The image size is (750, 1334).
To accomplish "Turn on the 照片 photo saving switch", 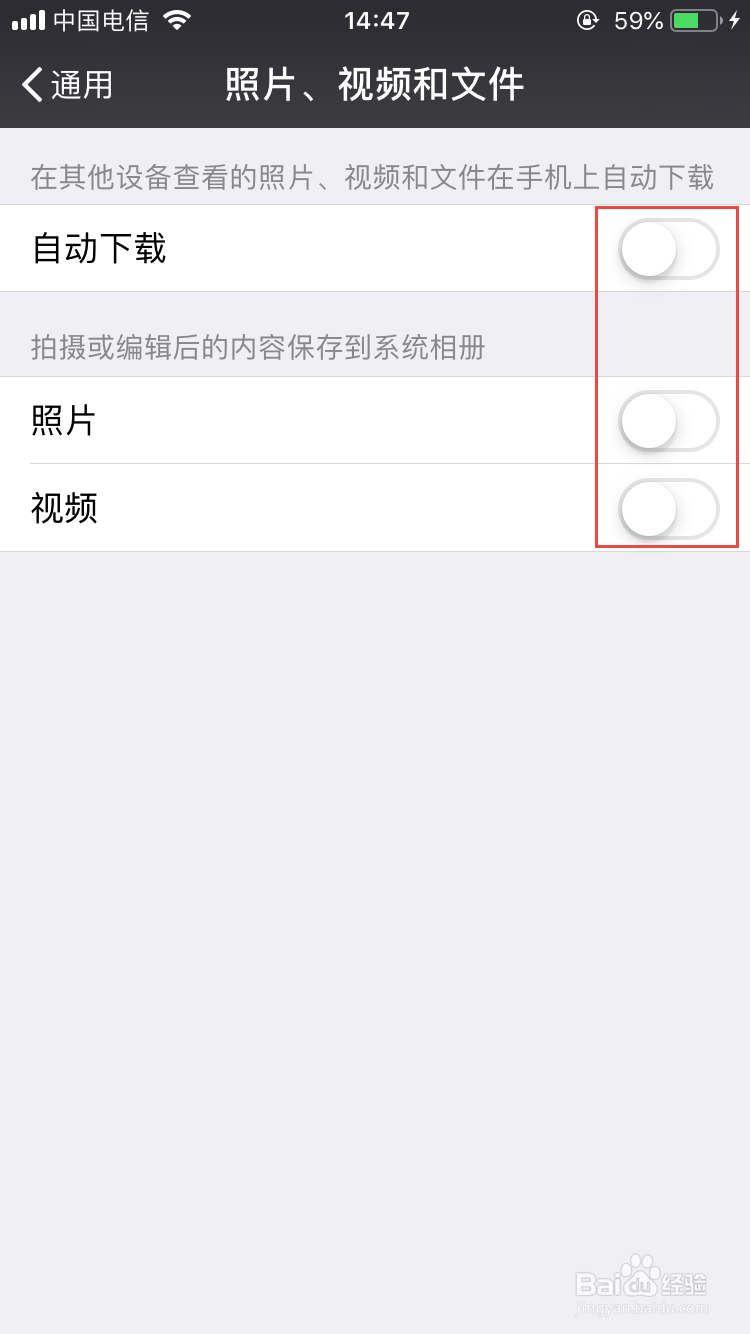I will tap(667, 421).
